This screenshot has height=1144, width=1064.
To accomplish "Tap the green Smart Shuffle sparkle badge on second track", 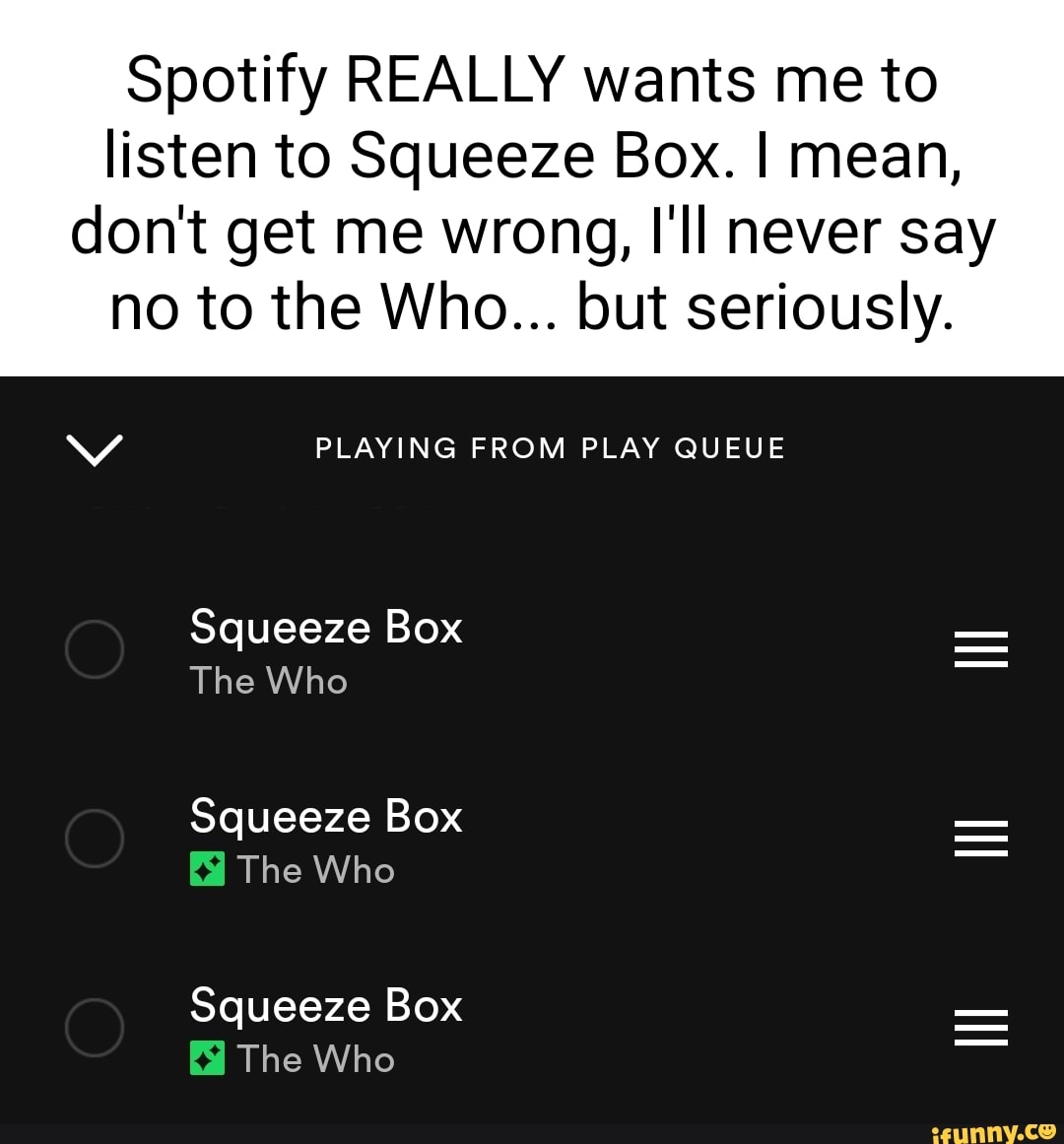I will [x=206, y=869].
